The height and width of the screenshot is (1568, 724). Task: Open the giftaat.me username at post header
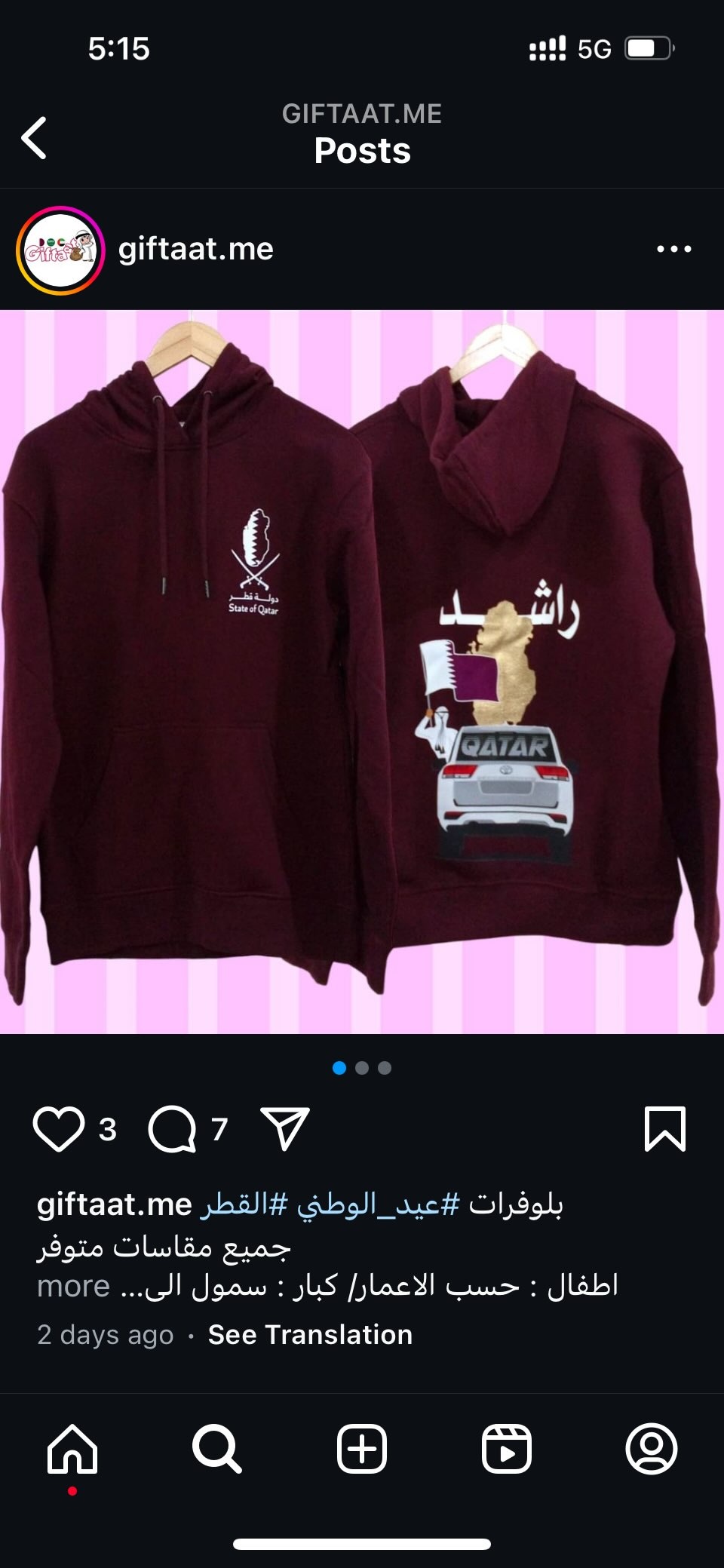pyautogui.click(x=196, y=249)
